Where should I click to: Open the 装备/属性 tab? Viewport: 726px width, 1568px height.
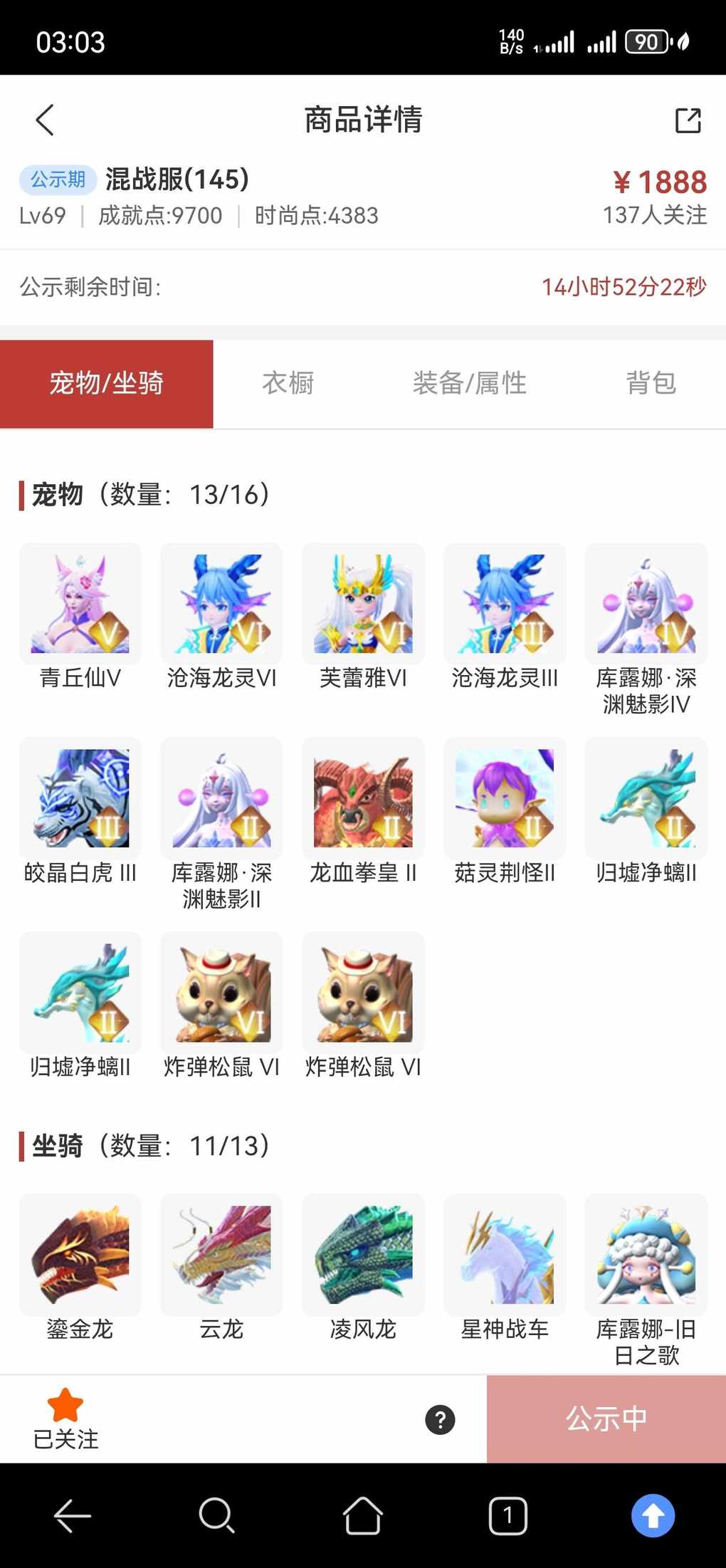pyautogui.click(x=470, y=384)
